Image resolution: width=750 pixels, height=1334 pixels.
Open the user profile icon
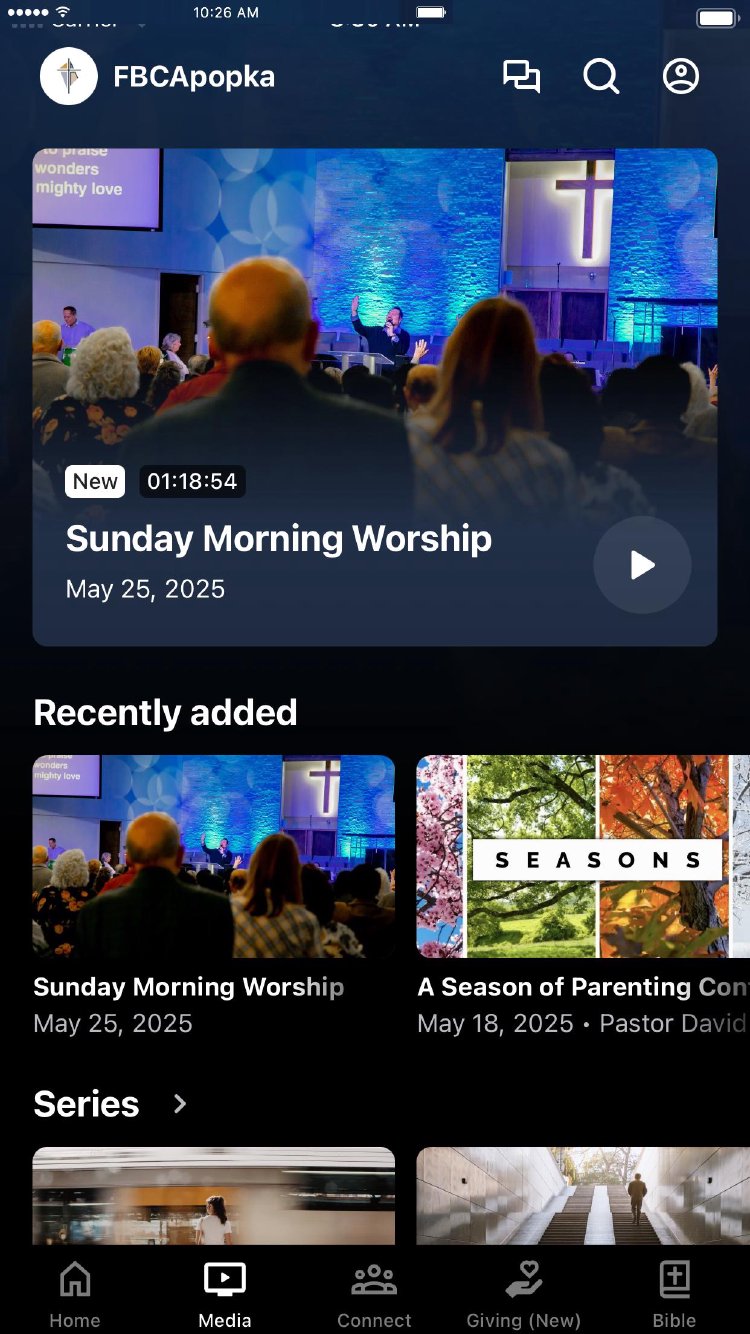coord(681,77)
